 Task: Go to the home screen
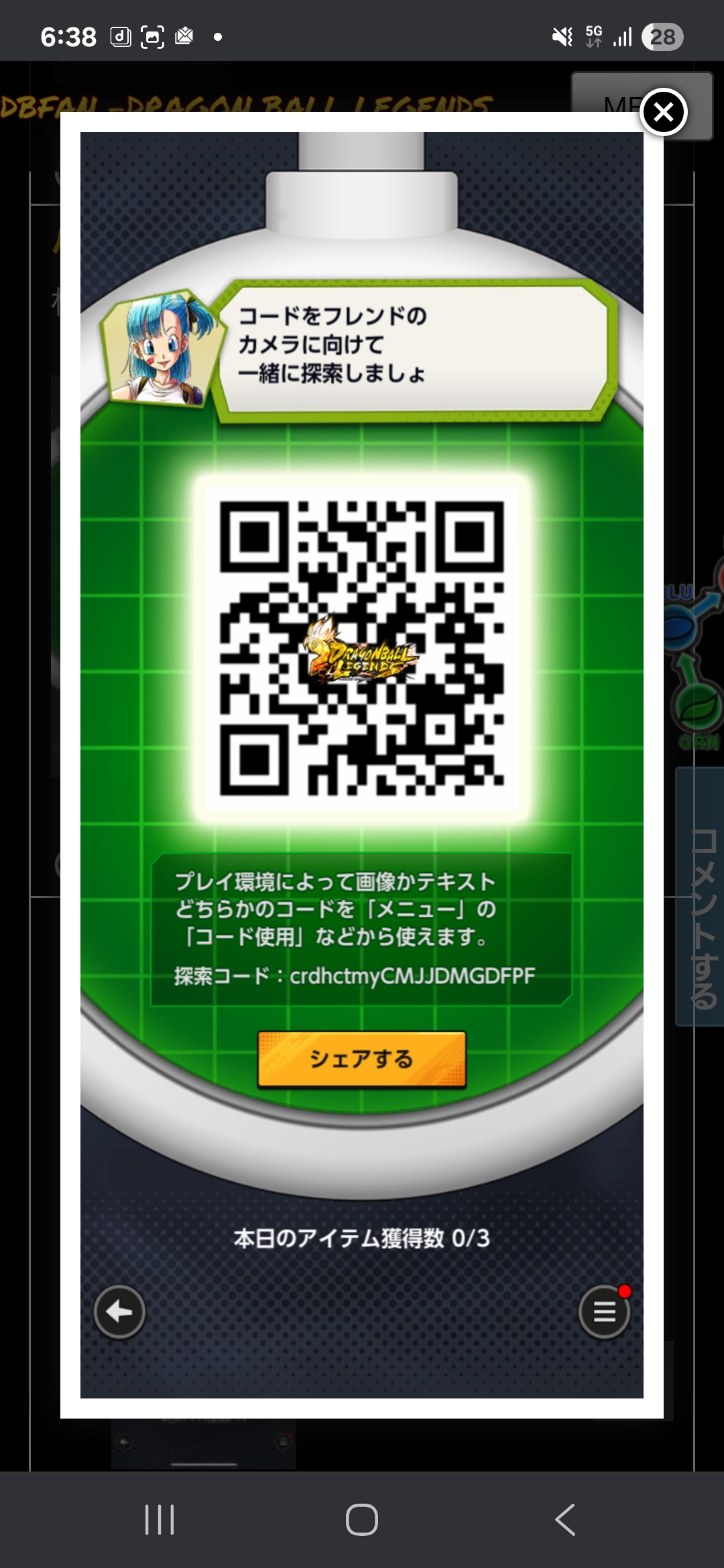362,1519
